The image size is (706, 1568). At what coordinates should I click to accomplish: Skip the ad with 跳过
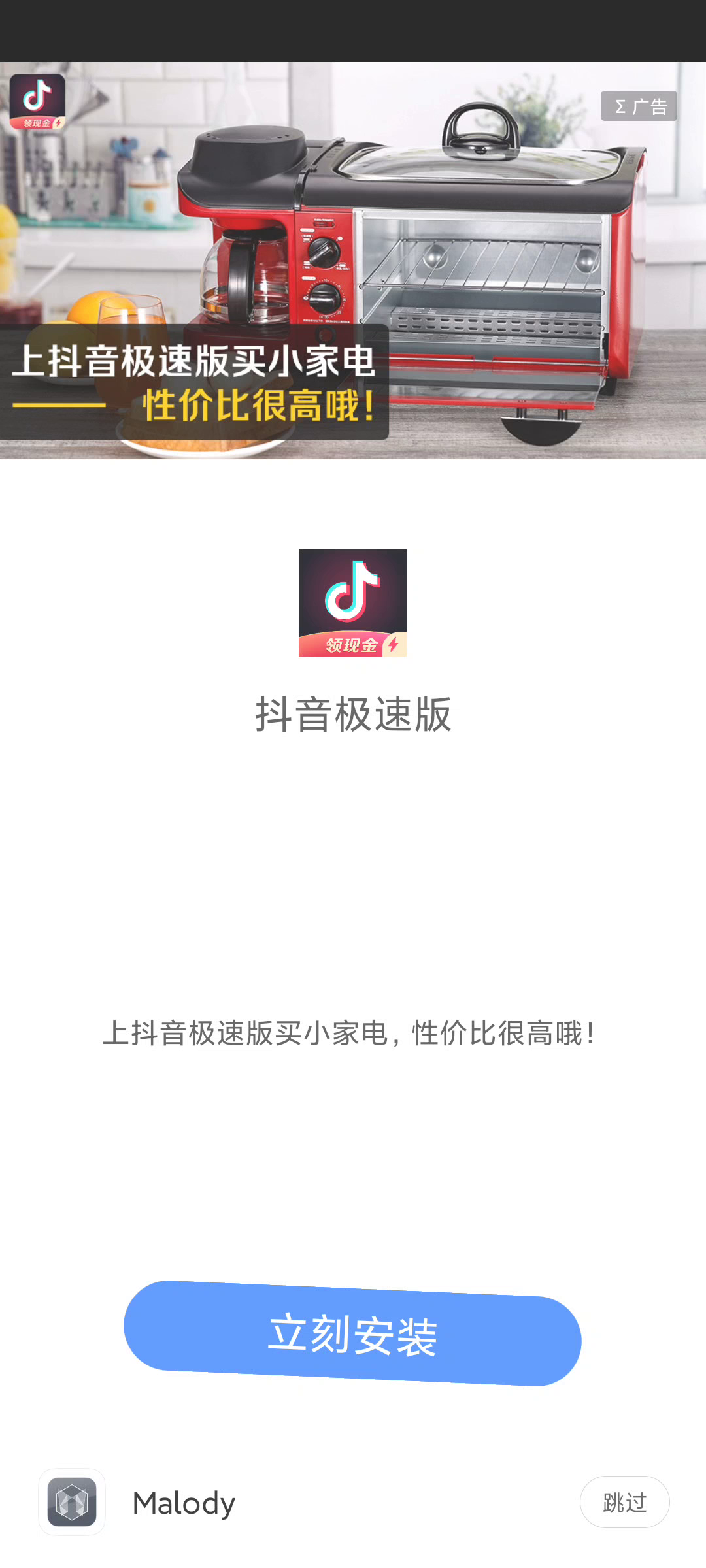click(x=624, y=1502)
